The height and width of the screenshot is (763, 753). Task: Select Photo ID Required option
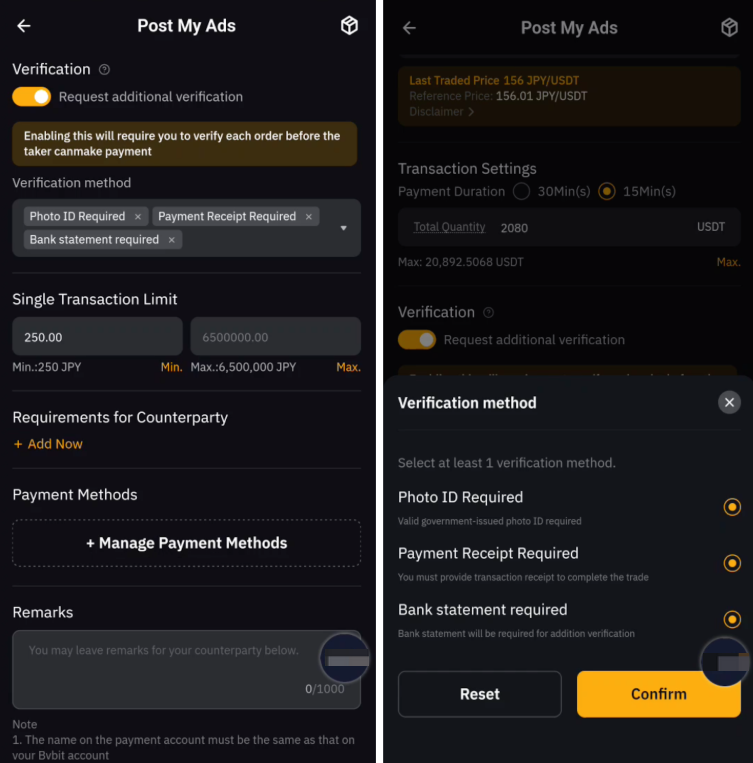[x=732, y=507]
